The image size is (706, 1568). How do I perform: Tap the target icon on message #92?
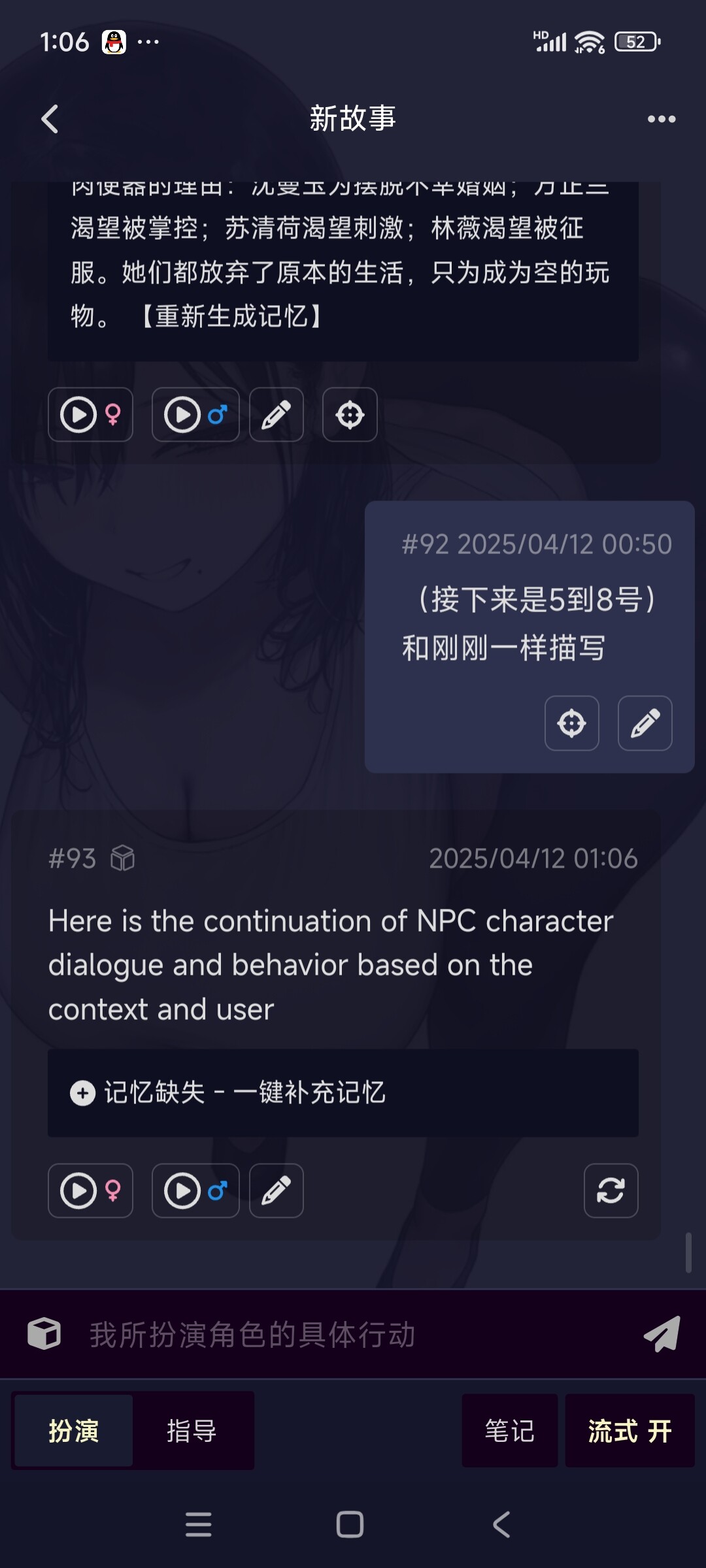coord(572,723)
